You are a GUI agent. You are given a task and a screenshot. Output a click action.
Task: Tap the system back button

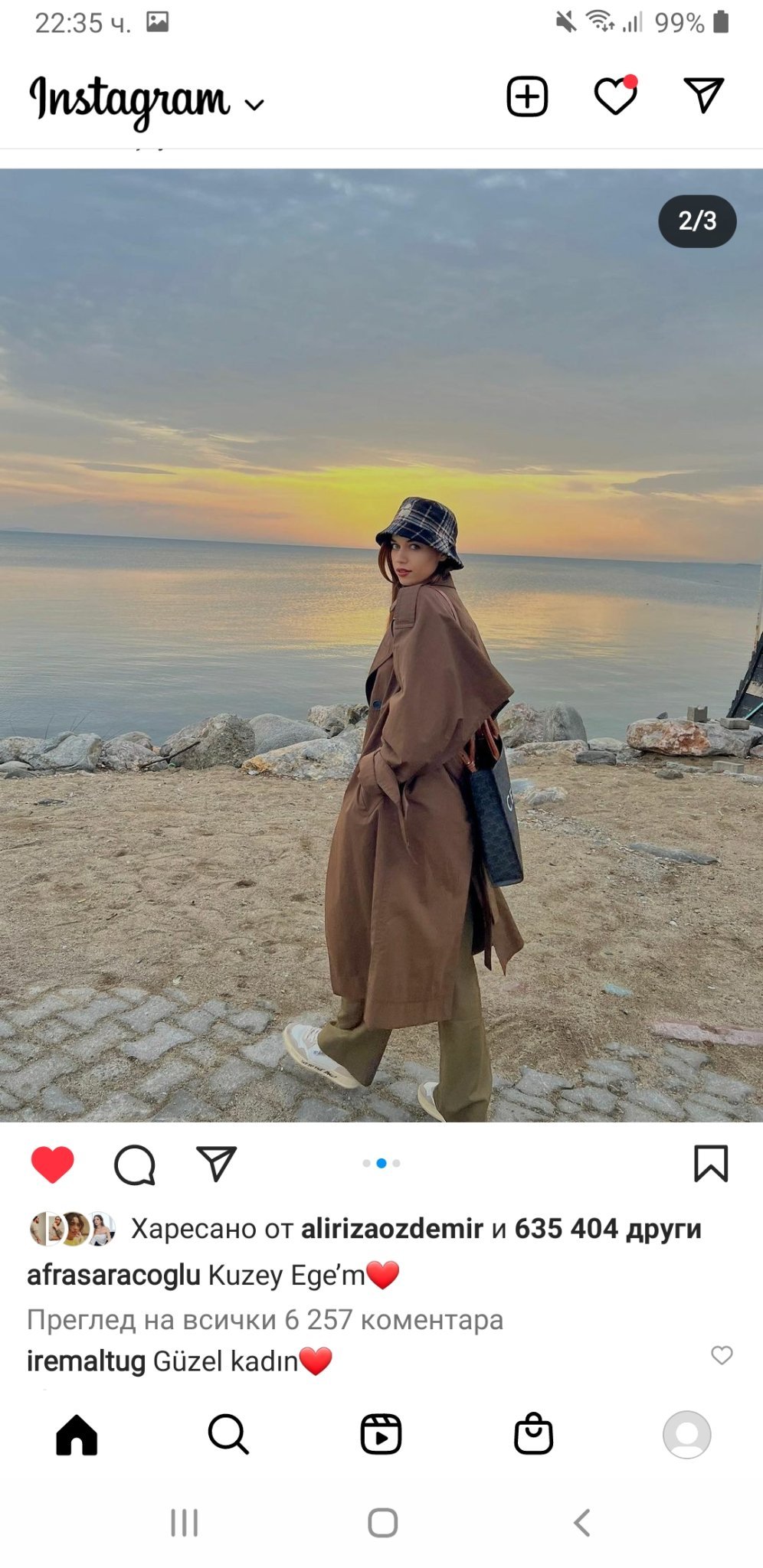582,1522
